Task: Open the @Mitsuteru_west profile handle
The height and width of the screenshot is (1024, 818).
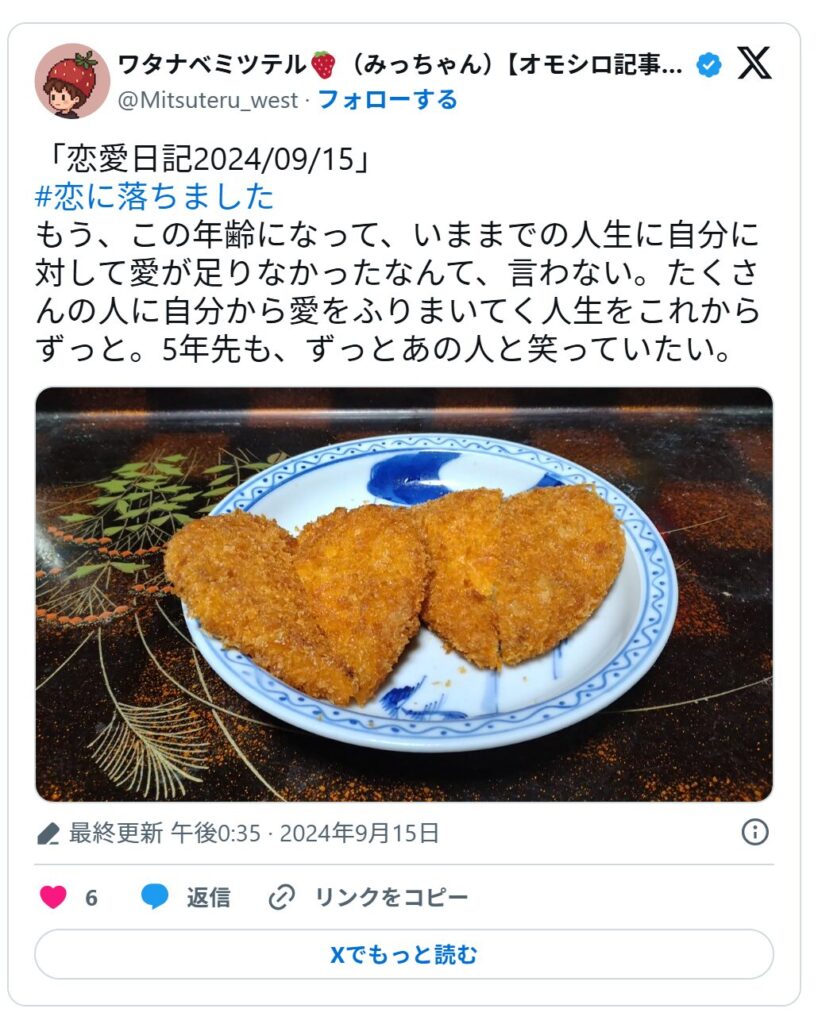Action: point(208,100)
